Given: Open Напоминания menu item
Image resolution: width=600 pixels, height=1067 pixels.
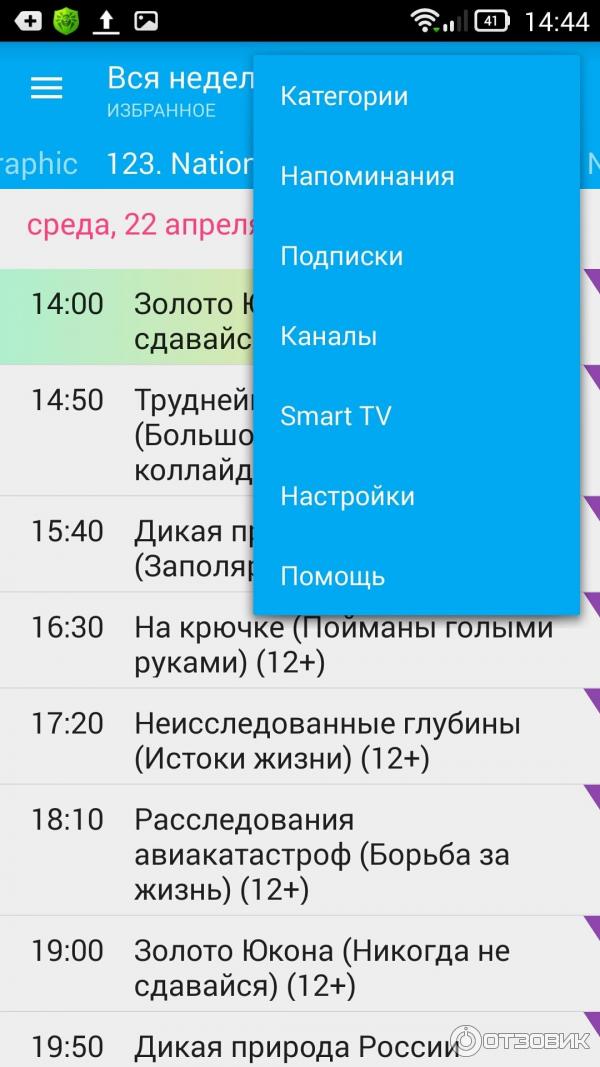Looking at the screenshot, I should [x=367, y=176].
